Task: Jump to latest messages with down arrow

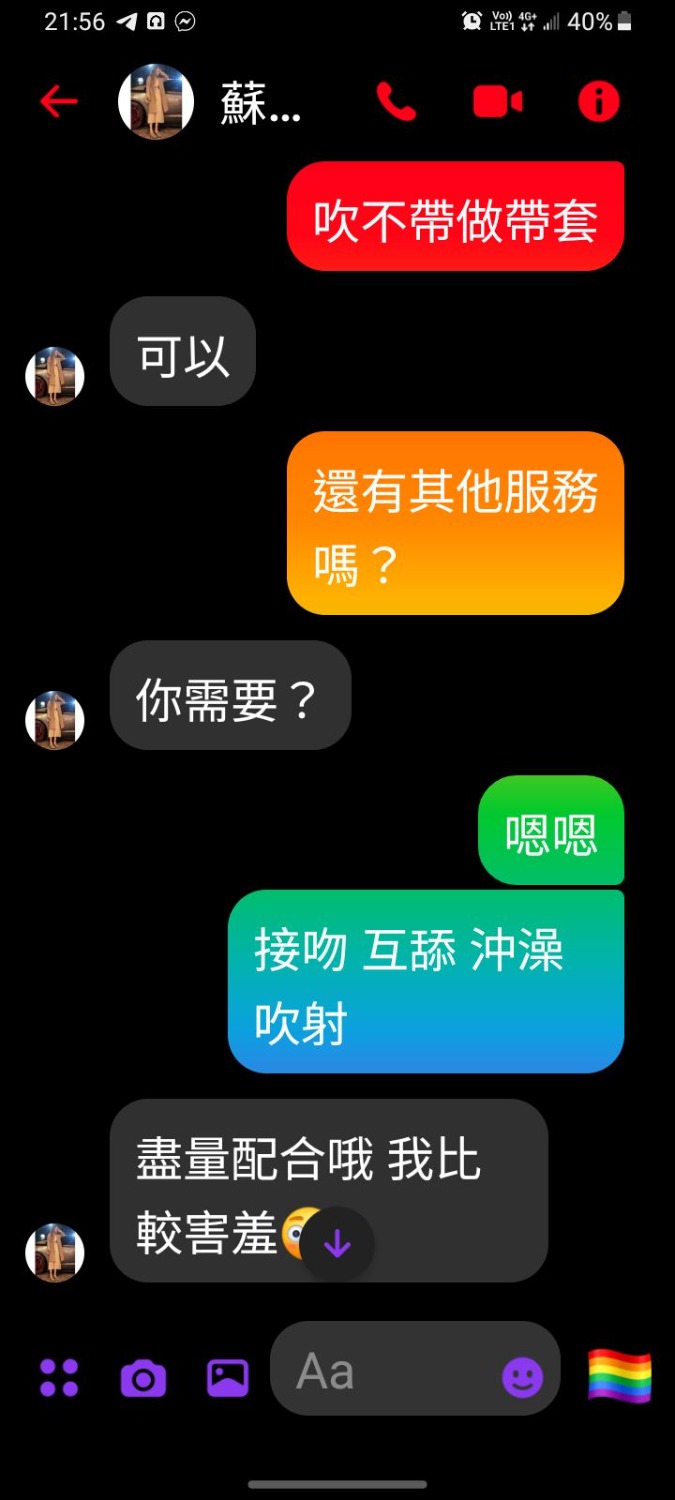Action: click(x=337, y=1244)
